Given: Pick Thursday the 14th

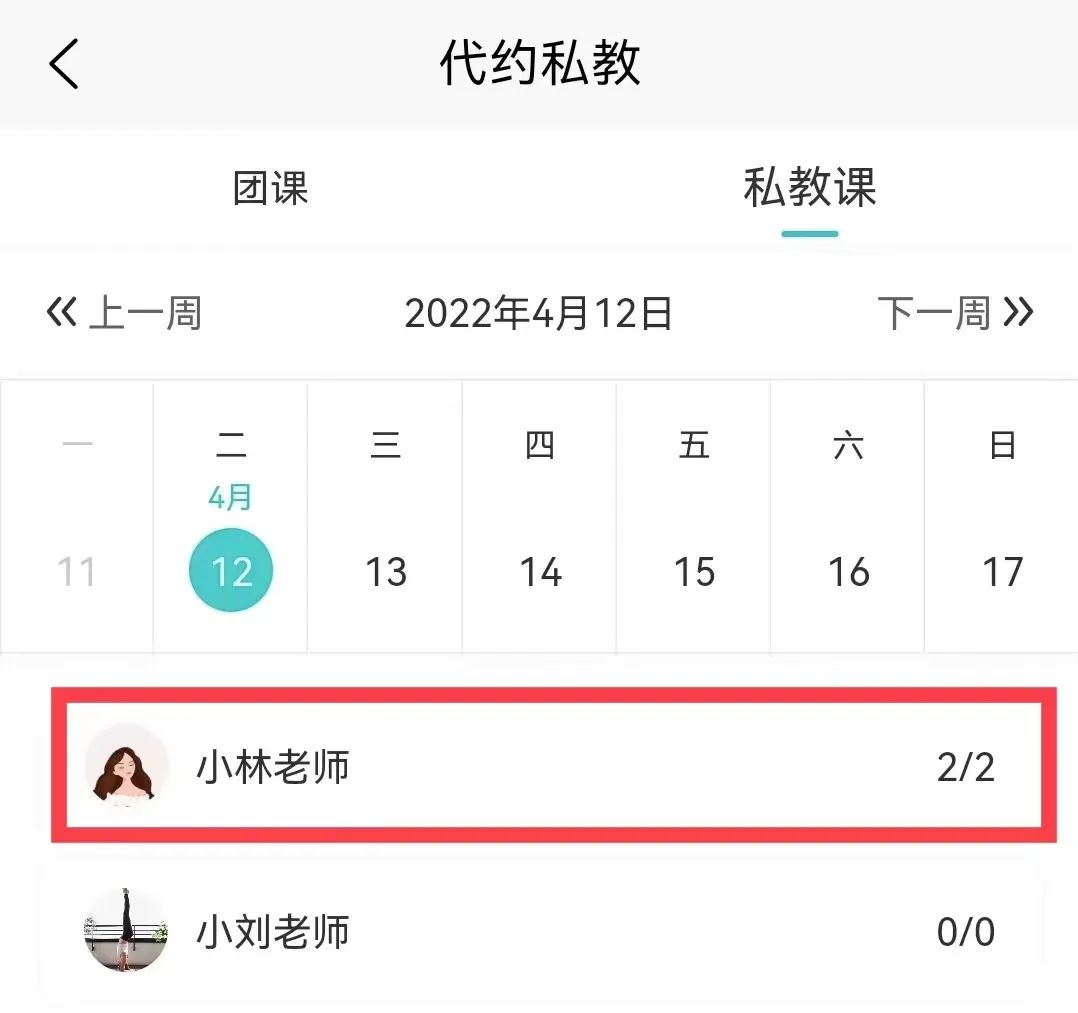Looking at the screenshot, I should click(540, 571).
